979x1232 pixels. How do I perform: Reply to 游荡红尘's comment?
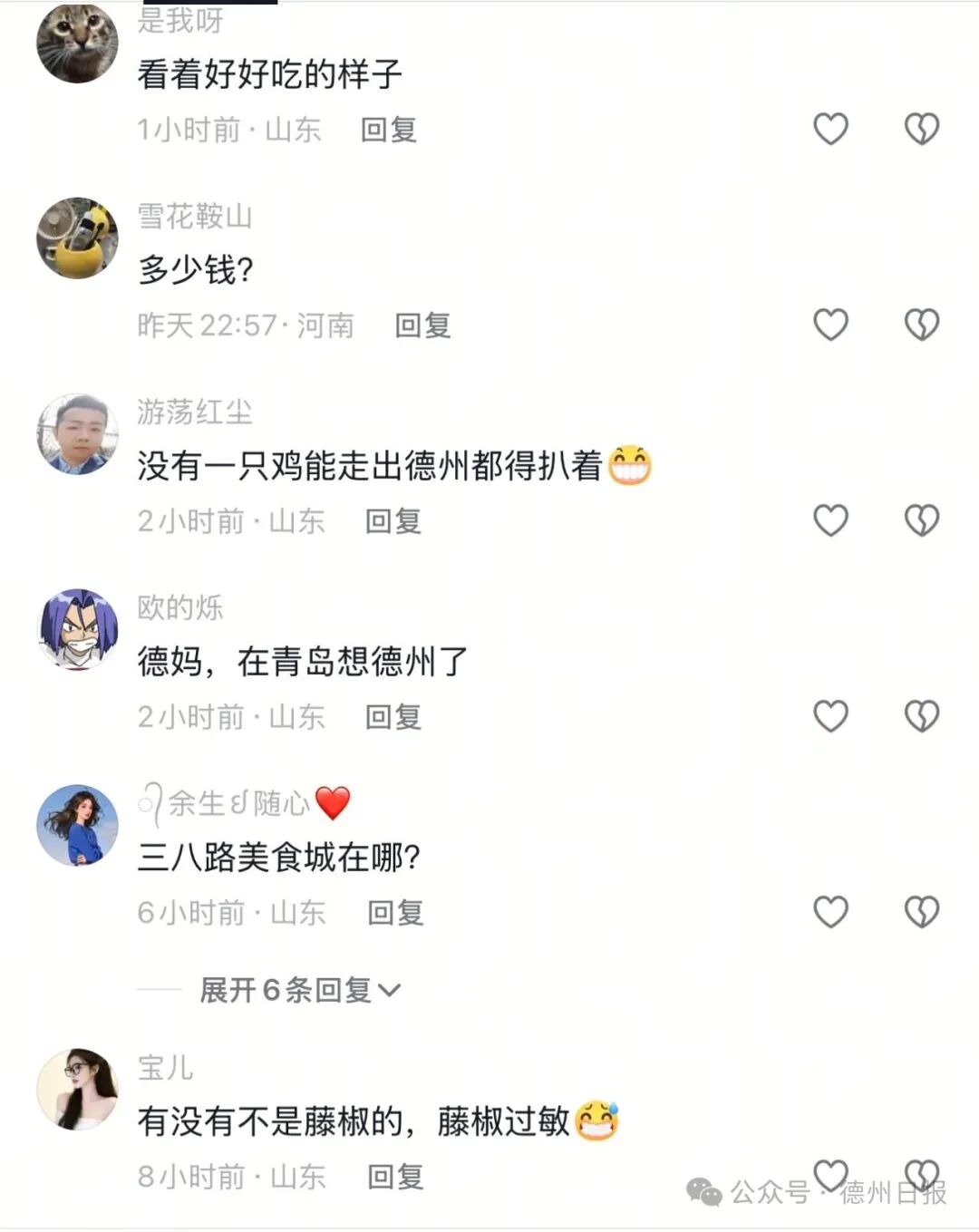click(393, 521)
